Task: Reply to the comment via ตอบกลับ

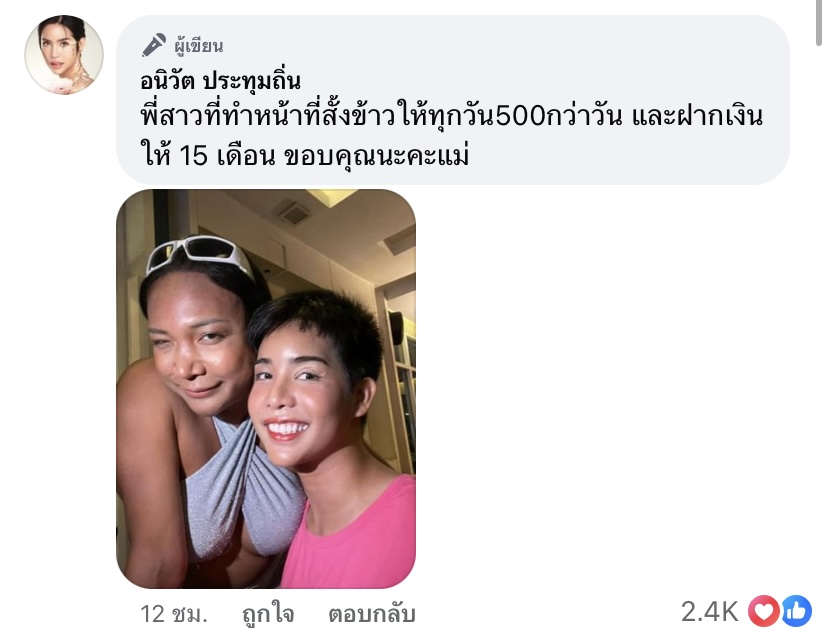Action: click(x=371, y=613)
